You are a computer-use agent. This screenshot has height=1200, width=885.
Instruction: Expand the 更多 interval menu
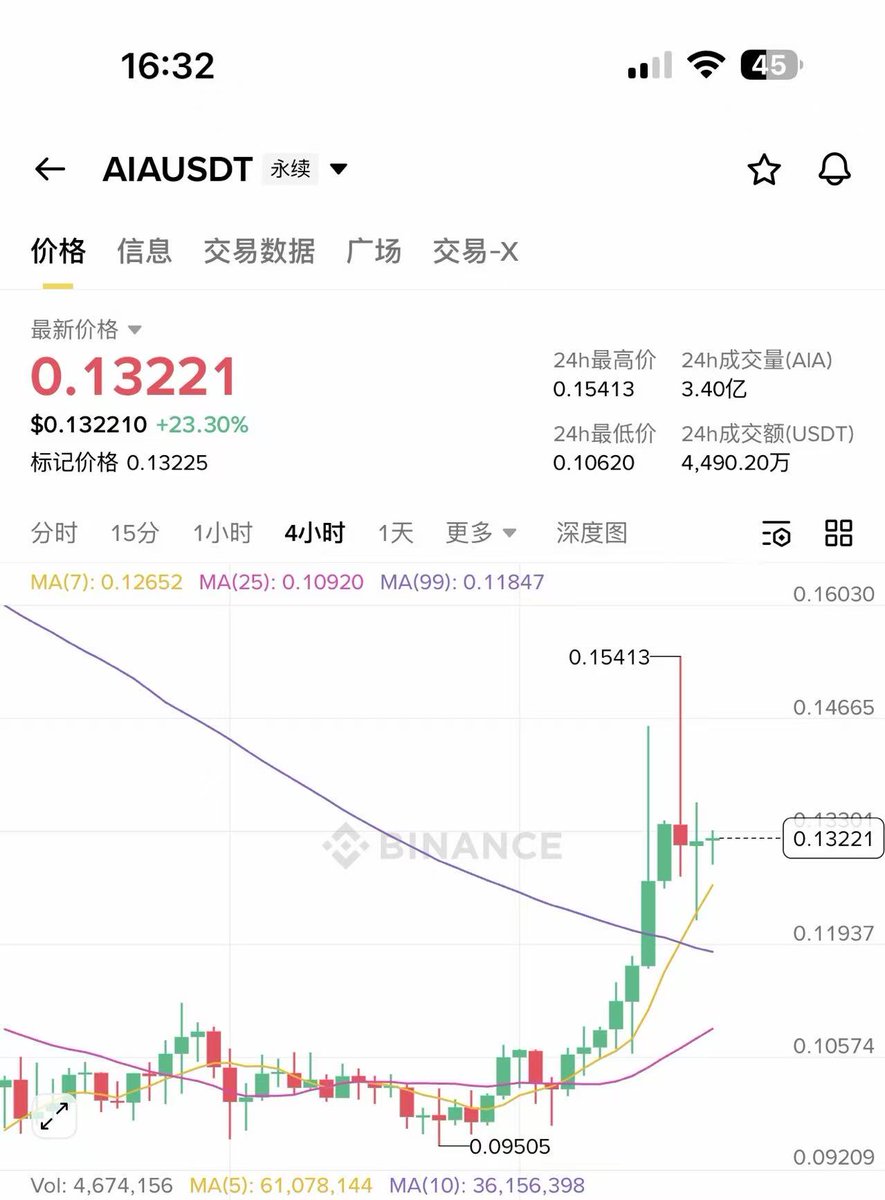click(x=481, y=533)
